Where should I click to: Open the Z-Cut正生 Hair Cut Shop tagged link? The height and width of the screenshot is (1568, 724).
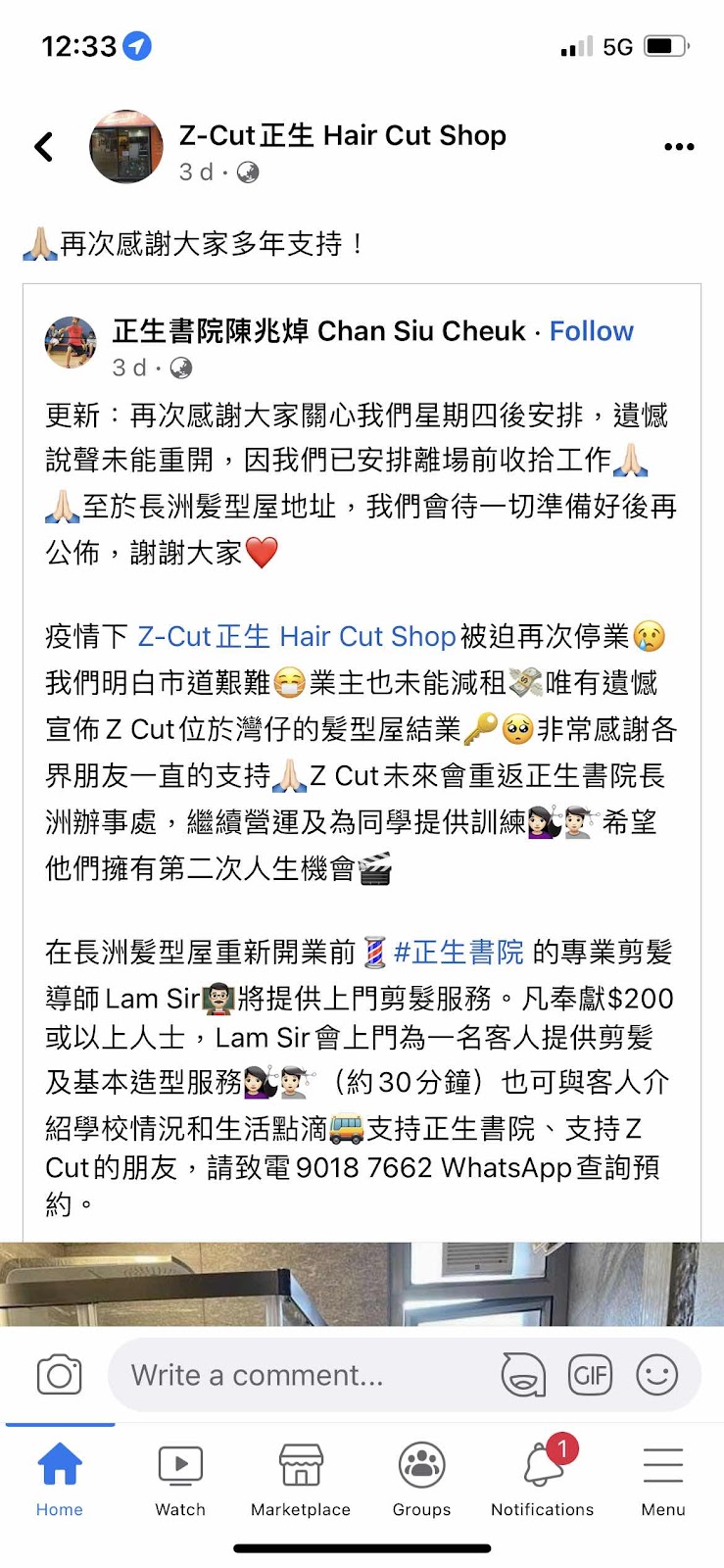pos(296,637)
